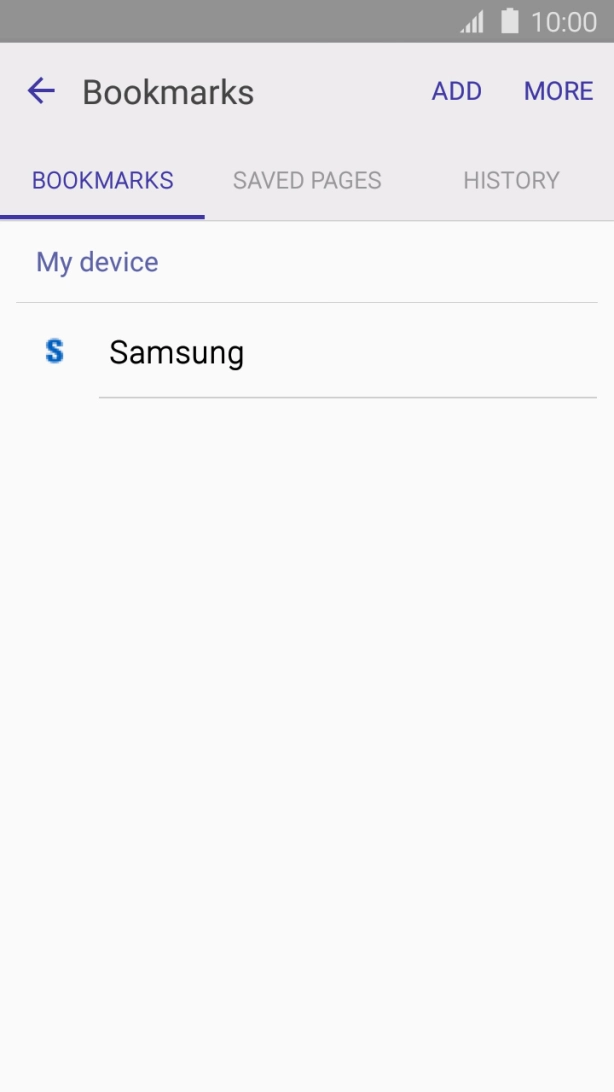The image size is (614, 1092).
Task: Select the Bookmarks tab
Action: (103, 181)
